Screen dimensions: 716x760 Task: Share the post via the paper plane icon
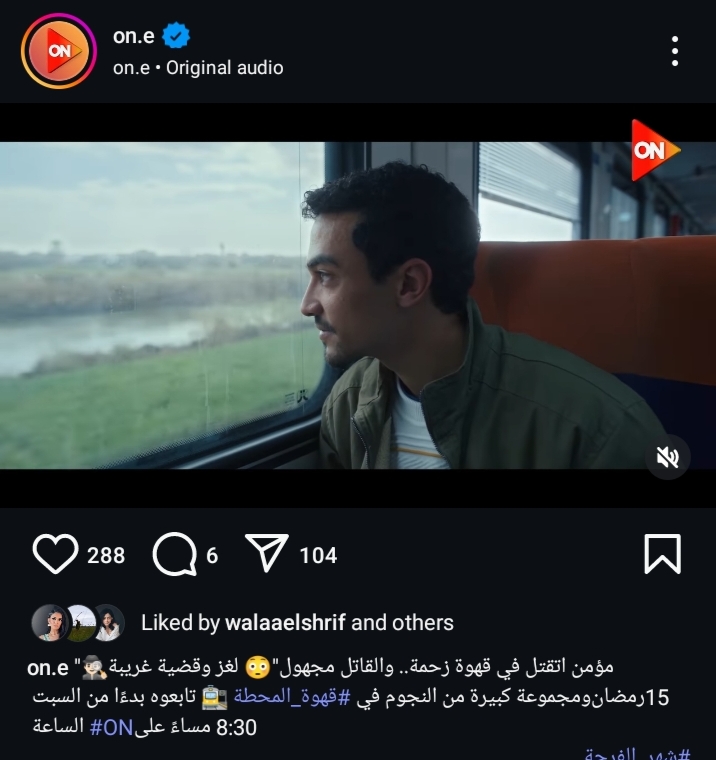pos(266,555)
